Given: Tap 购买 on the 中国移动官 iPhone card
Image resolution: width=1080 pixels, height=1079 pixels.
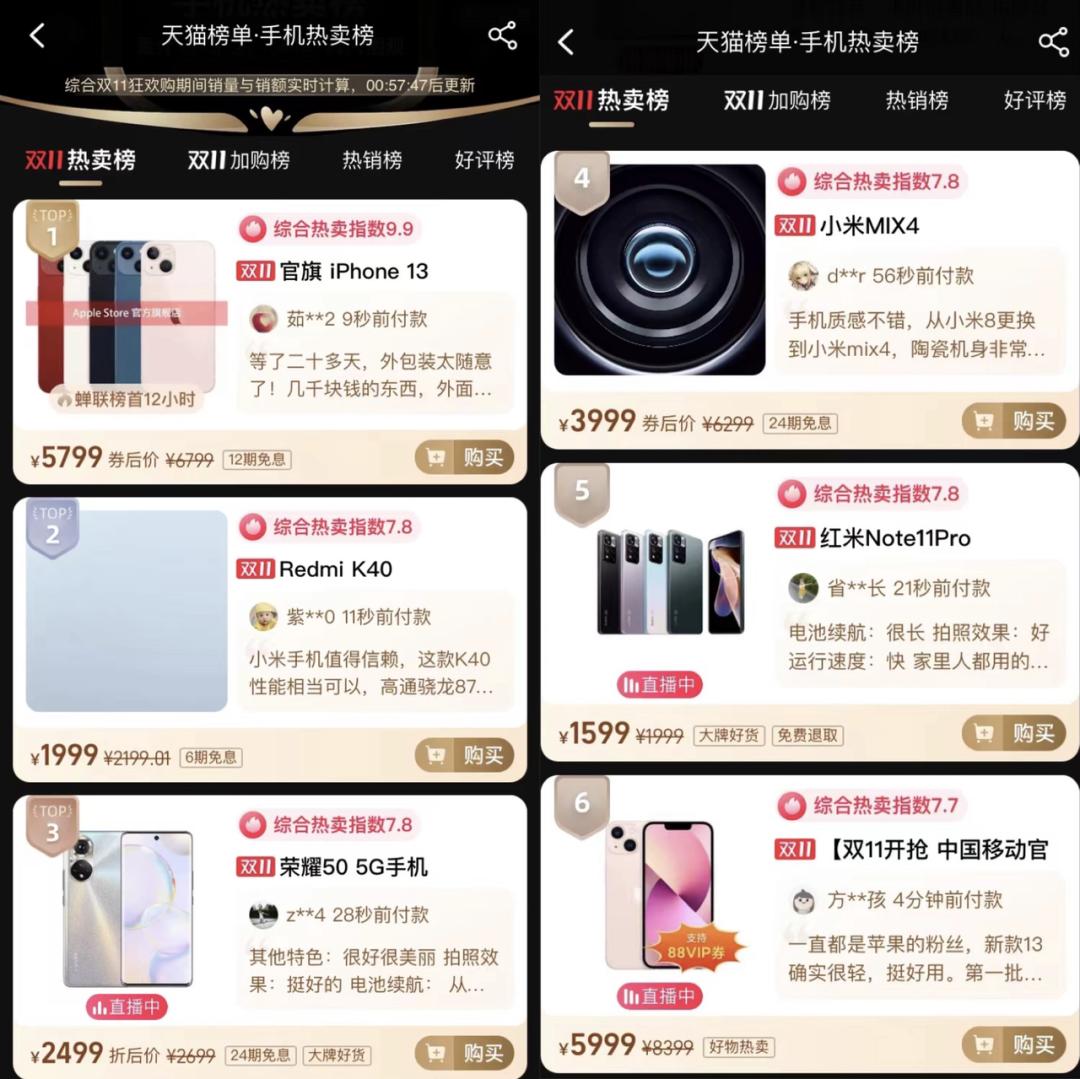Looking at the screenshot, I should (x=1014, y=1045).
